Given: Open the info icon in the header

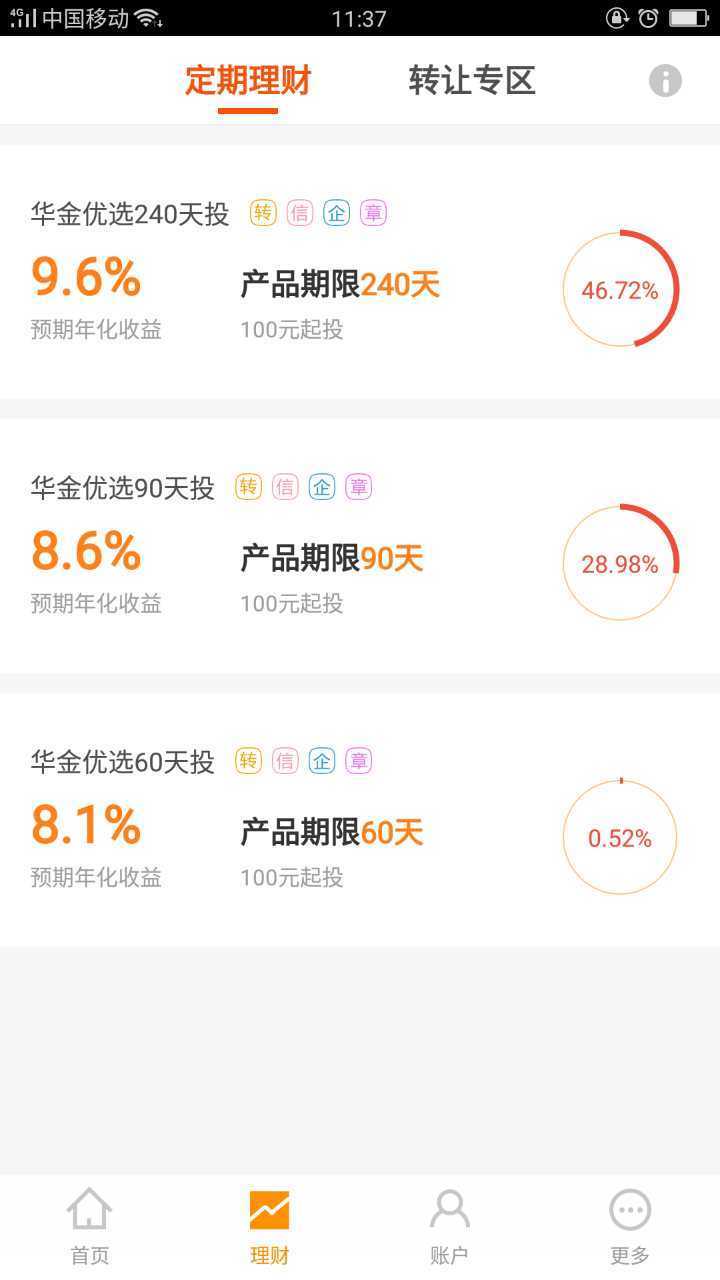Looking at the screenshot, I should coord(665,81).
